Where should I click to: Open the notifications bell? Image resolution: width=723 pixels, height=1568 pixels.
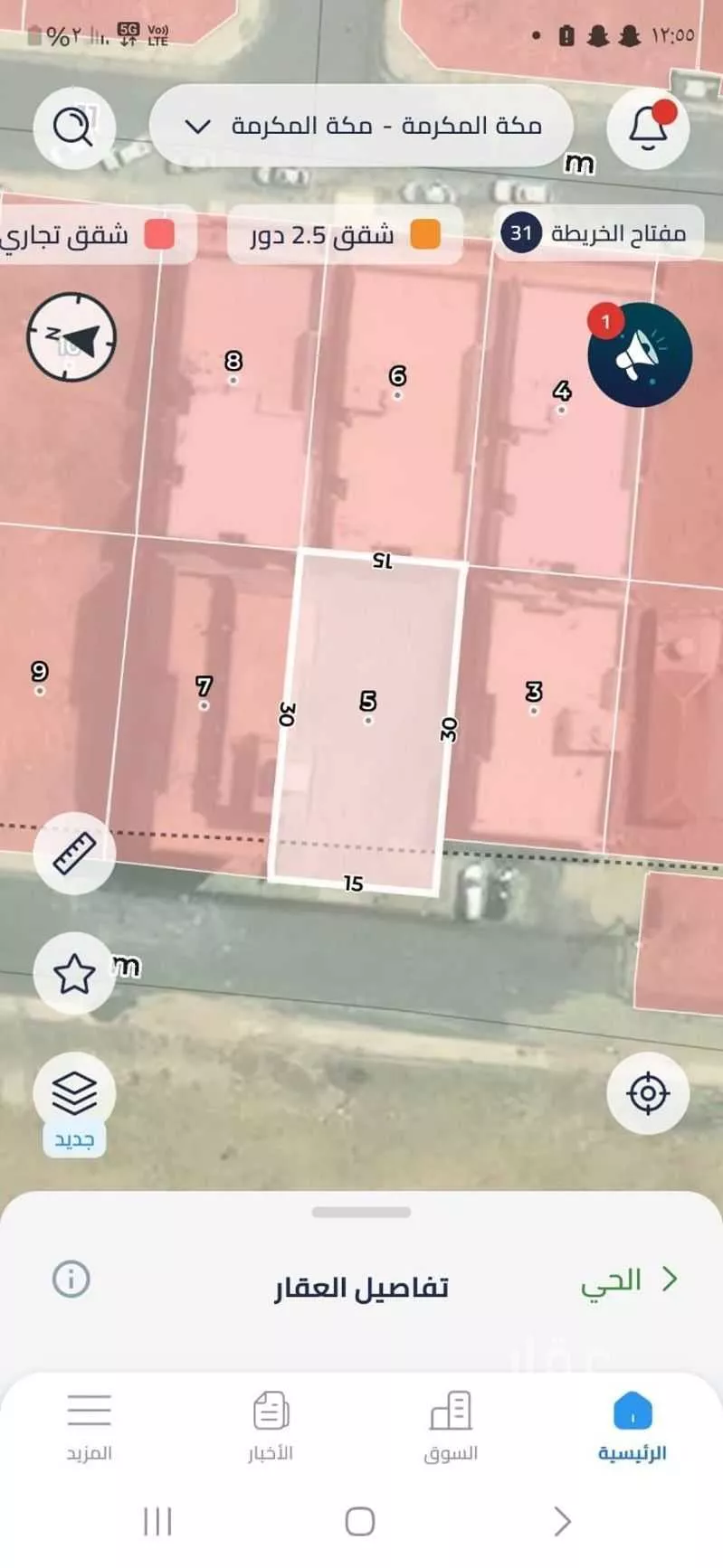tap(648, 128)
